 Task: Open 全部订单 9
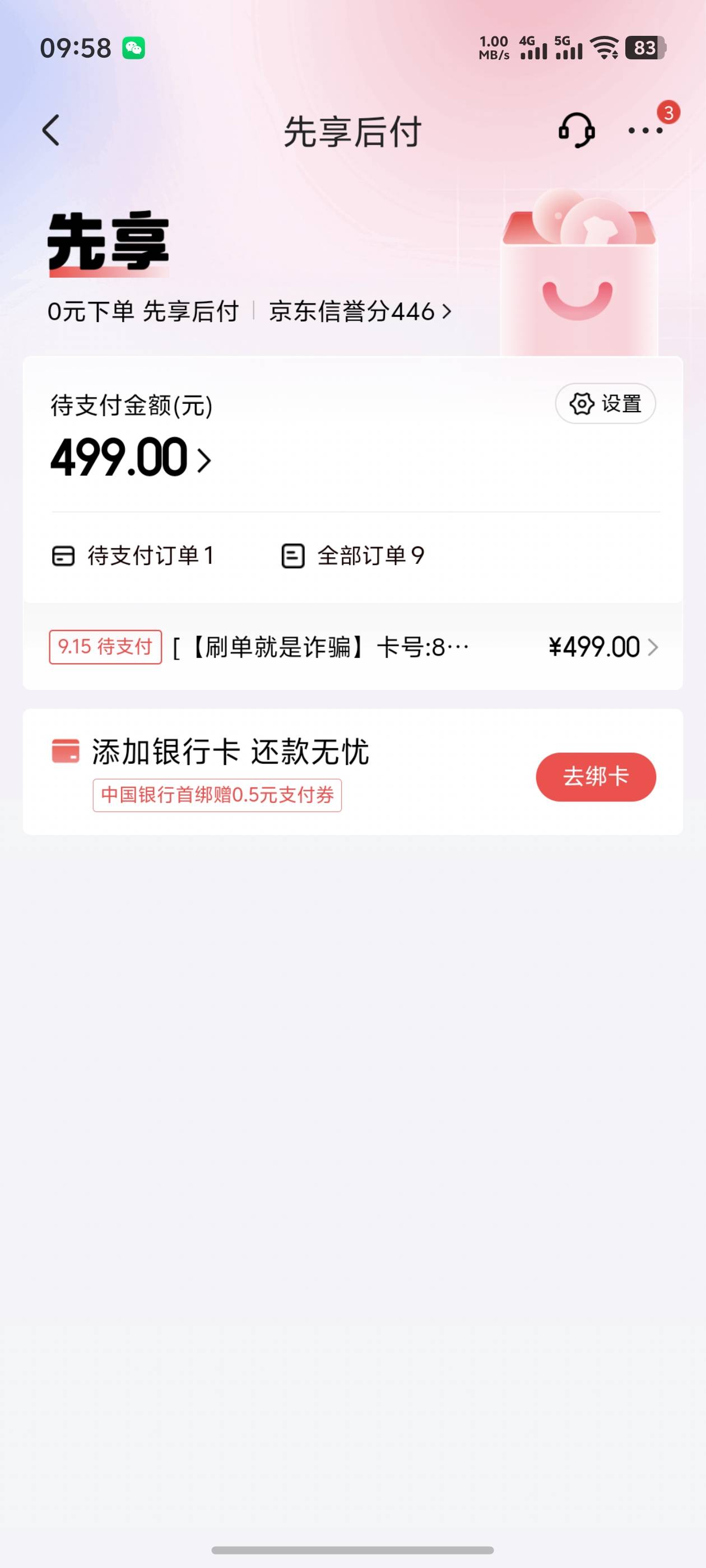[352, 556]
